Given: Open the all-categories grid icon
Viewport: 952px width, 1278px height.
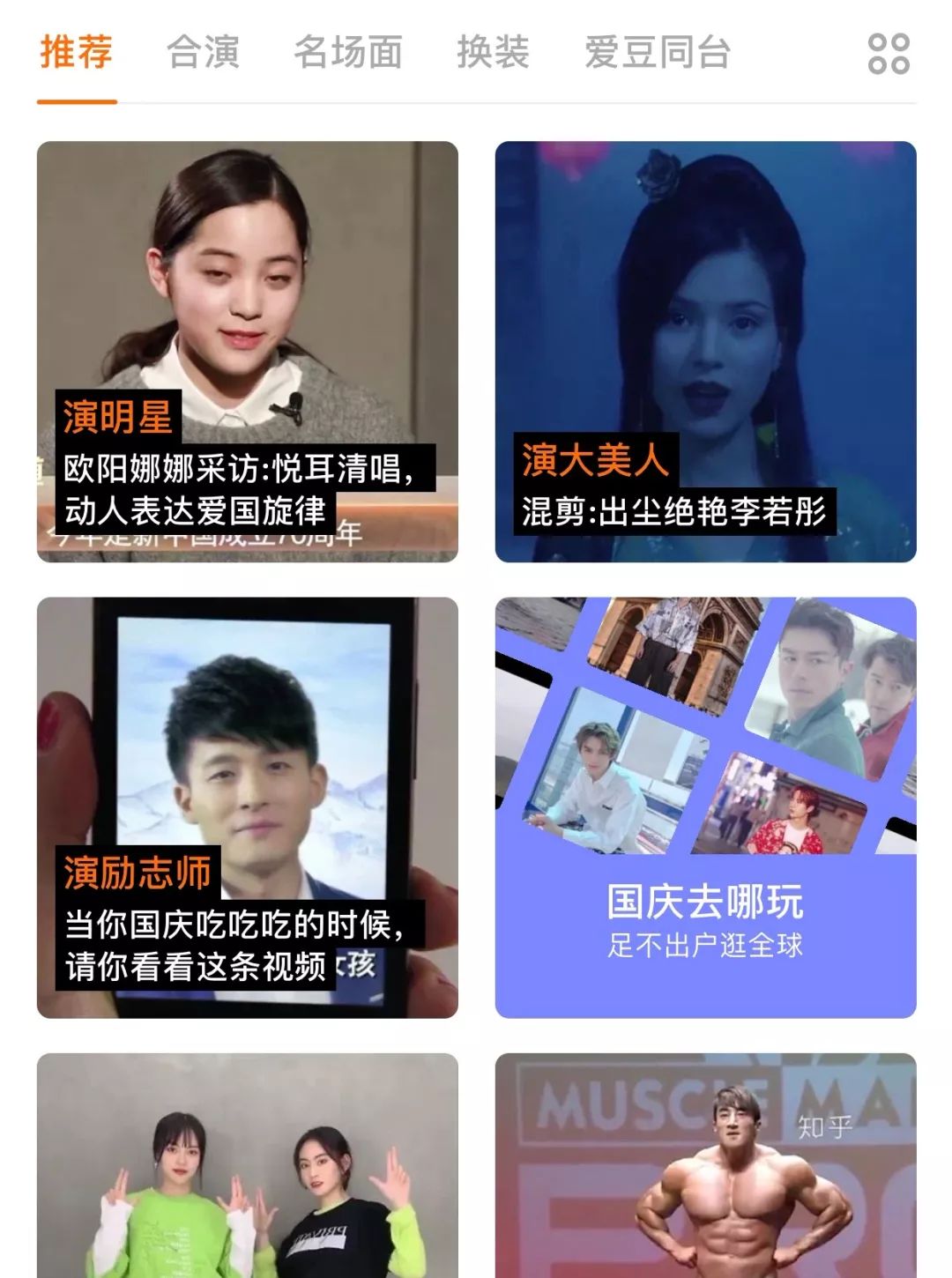Looking at the screenshot, I should pos(888,54).
